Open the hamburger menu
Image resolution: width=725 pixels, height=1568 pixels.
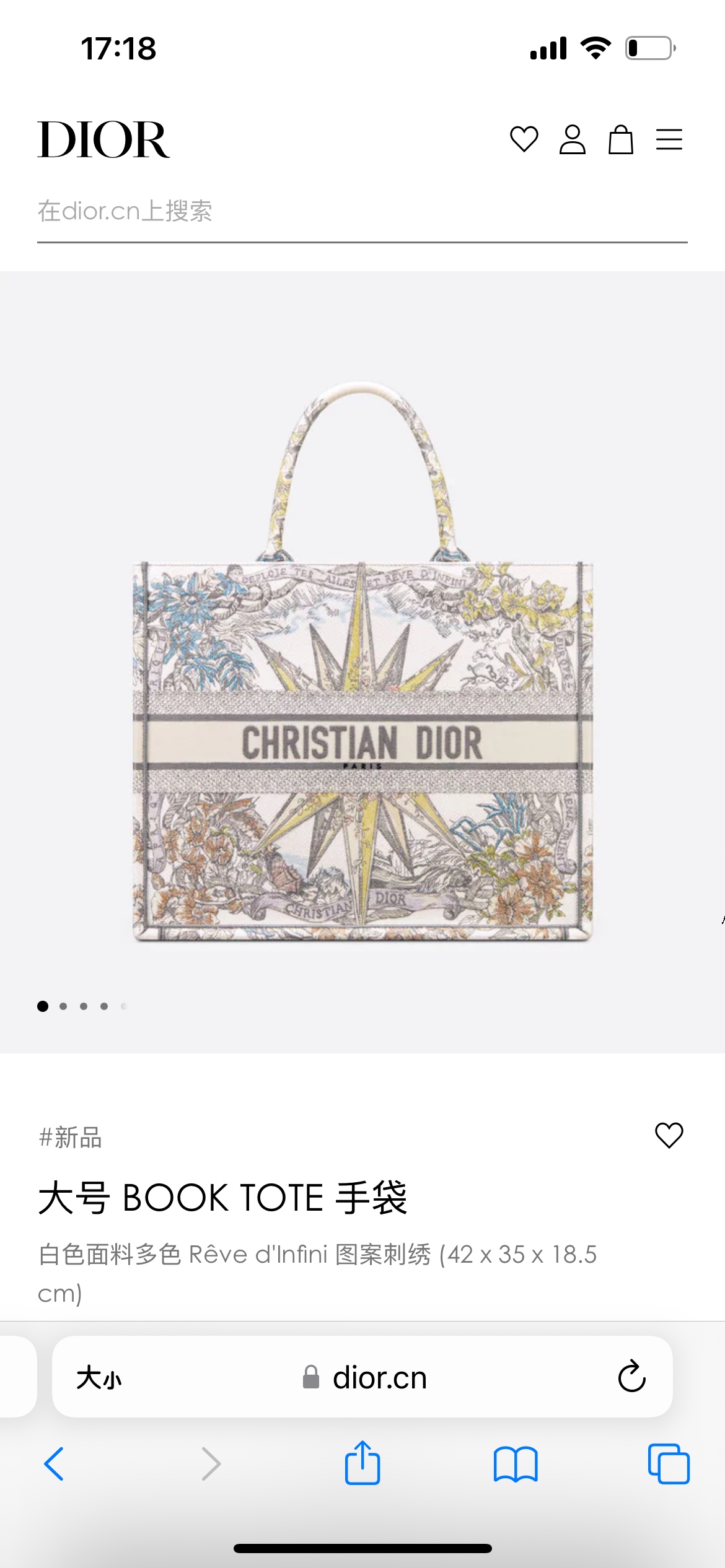pyautogui.click(x=669, y=139)
